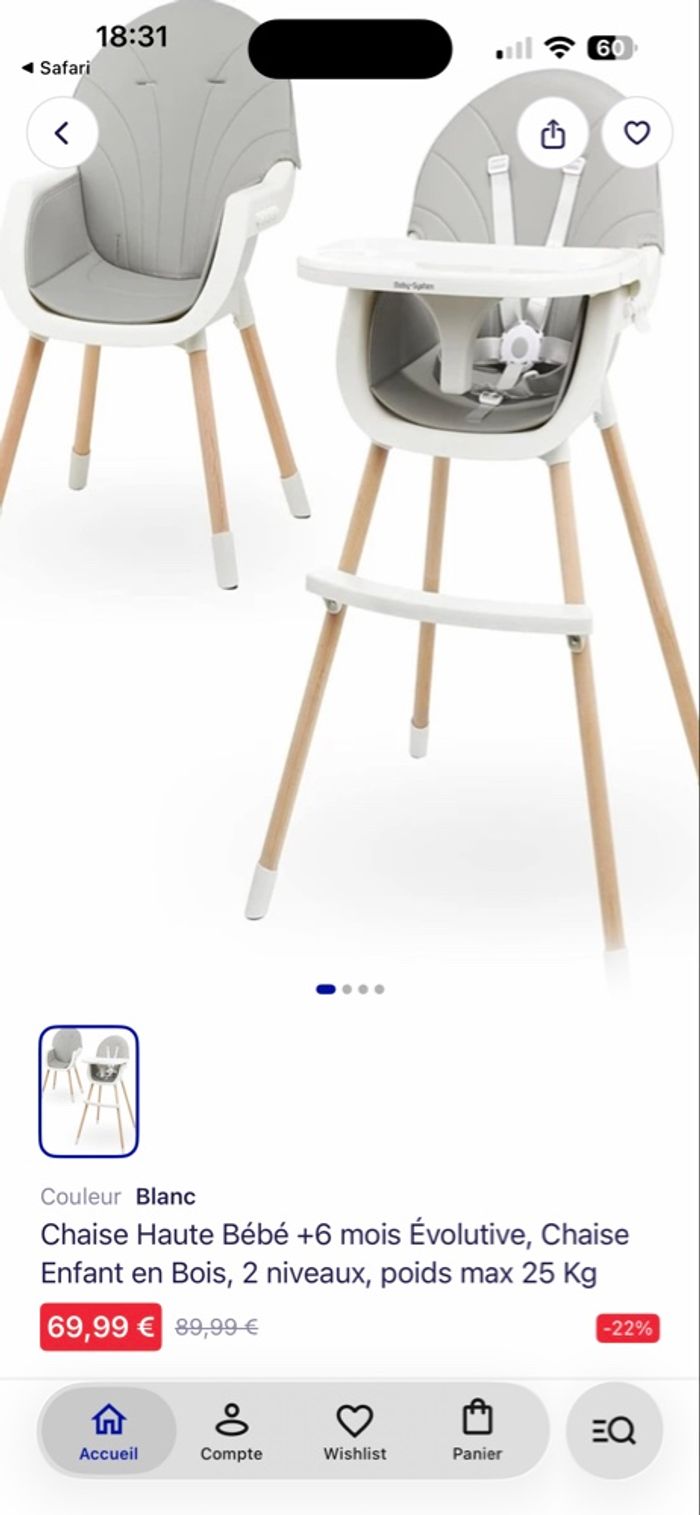
Task: Select the white chair color thumbnail
Action: (x=88, y=1091)
